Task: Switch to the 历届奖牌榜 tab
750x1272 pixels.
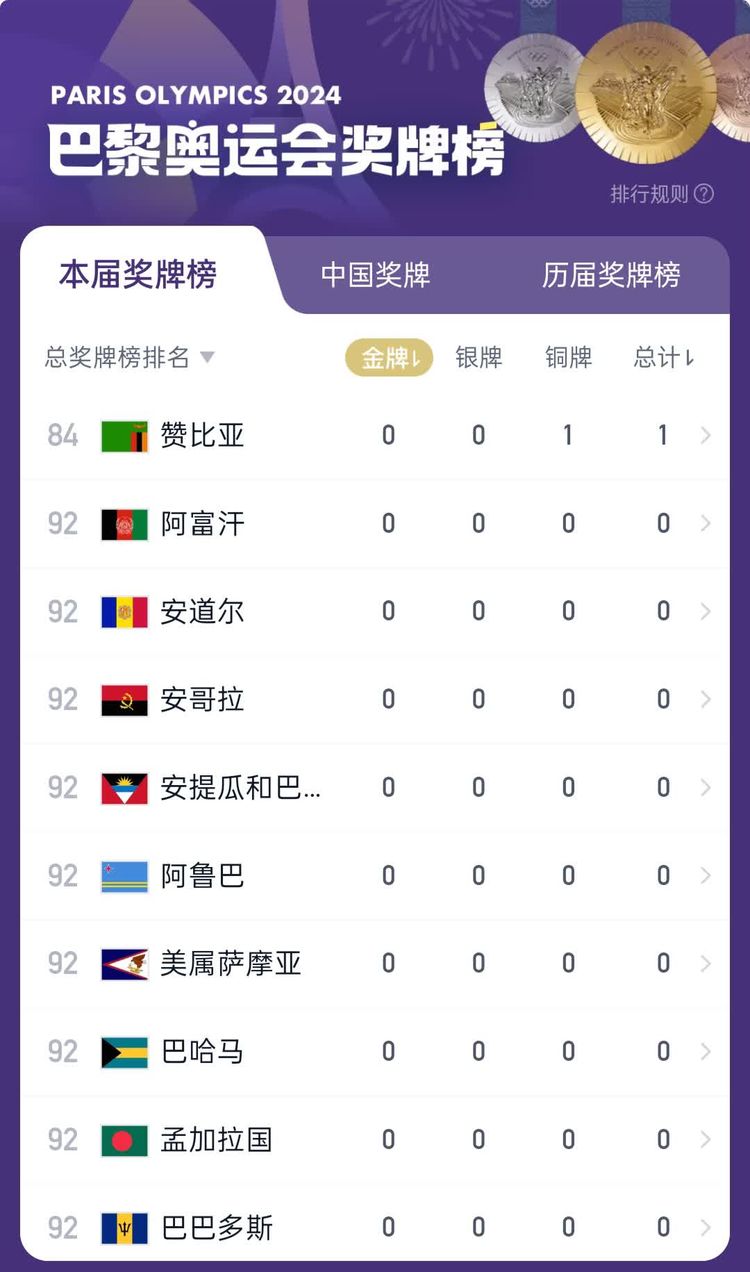Action: [611, 275]
